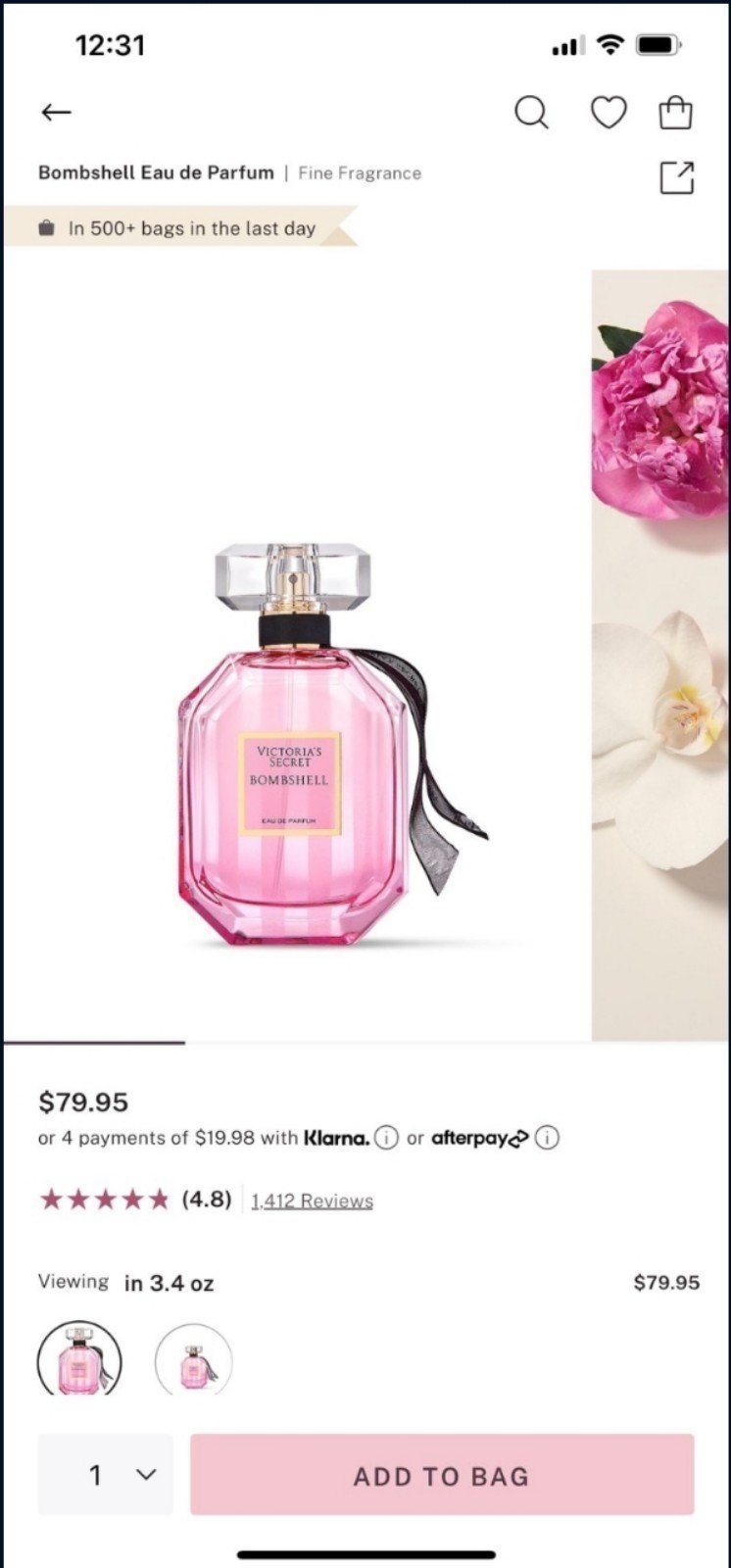Viewport: 731px width, 1568px height.
Task: Share this Bombshell perfume
Action: [676, 177]
